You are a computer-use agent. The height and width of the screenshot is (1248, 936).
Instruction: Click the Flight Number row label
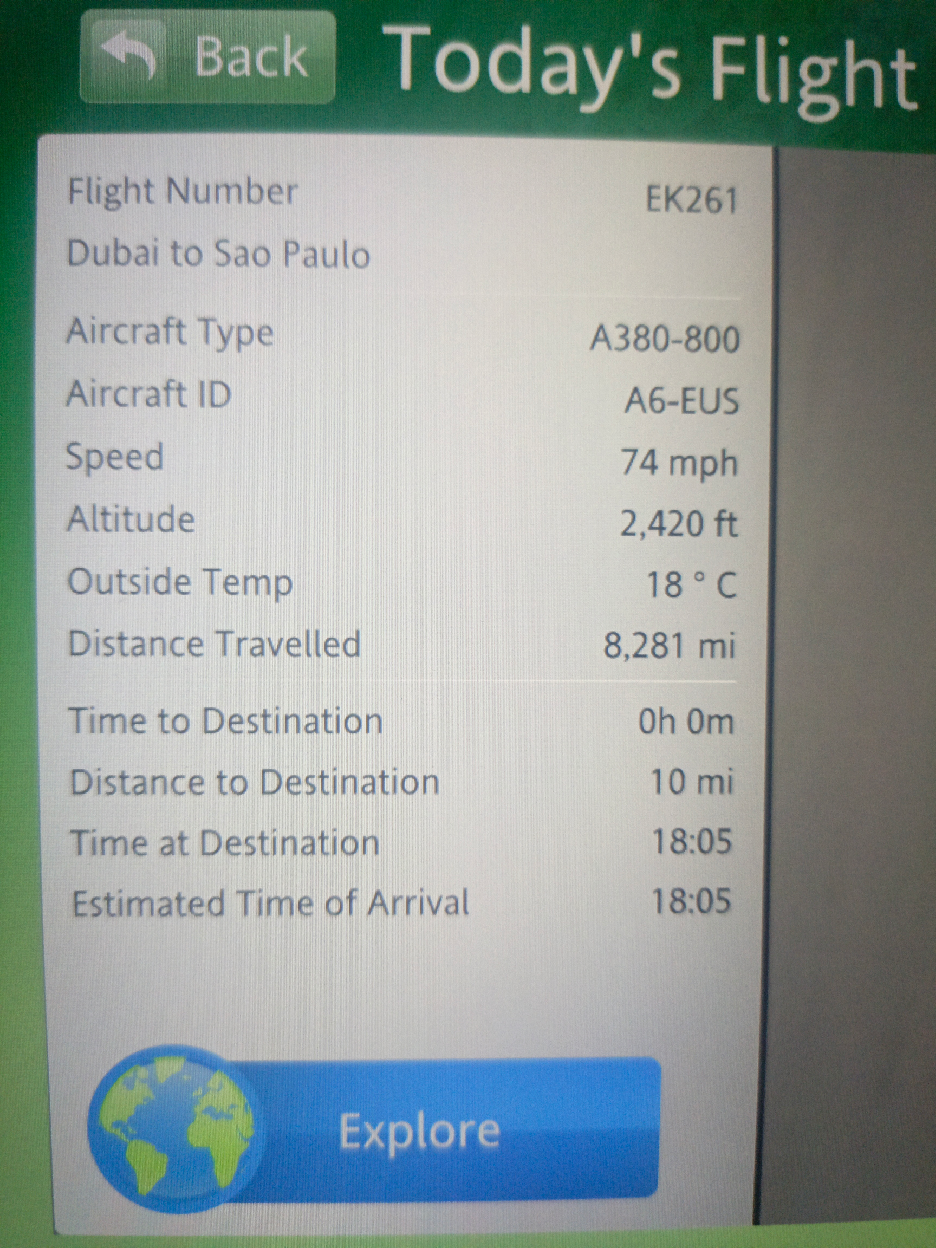(181, 192)
